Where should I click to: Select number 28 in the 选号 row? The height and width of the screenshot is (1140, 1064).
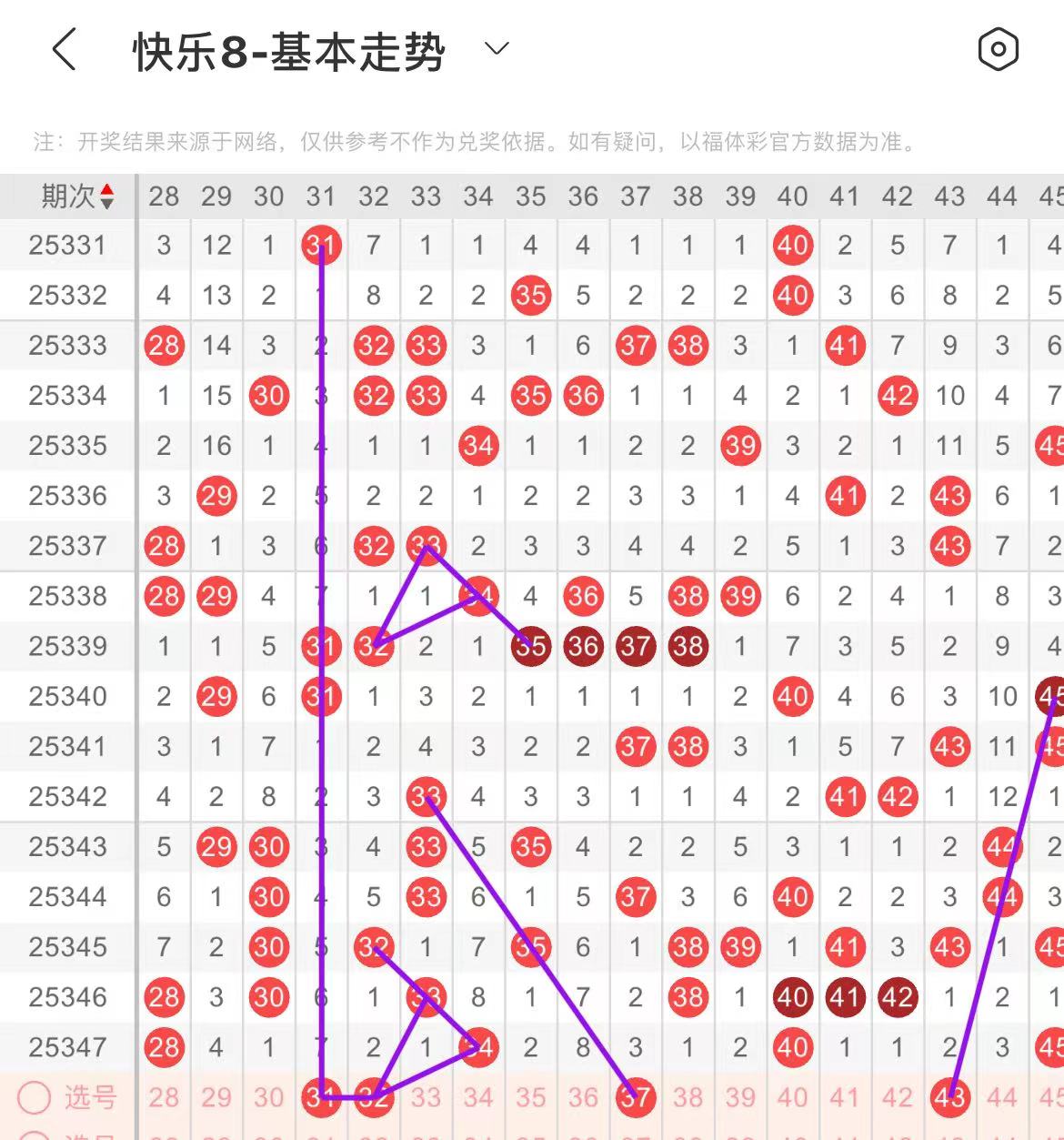164,1097
